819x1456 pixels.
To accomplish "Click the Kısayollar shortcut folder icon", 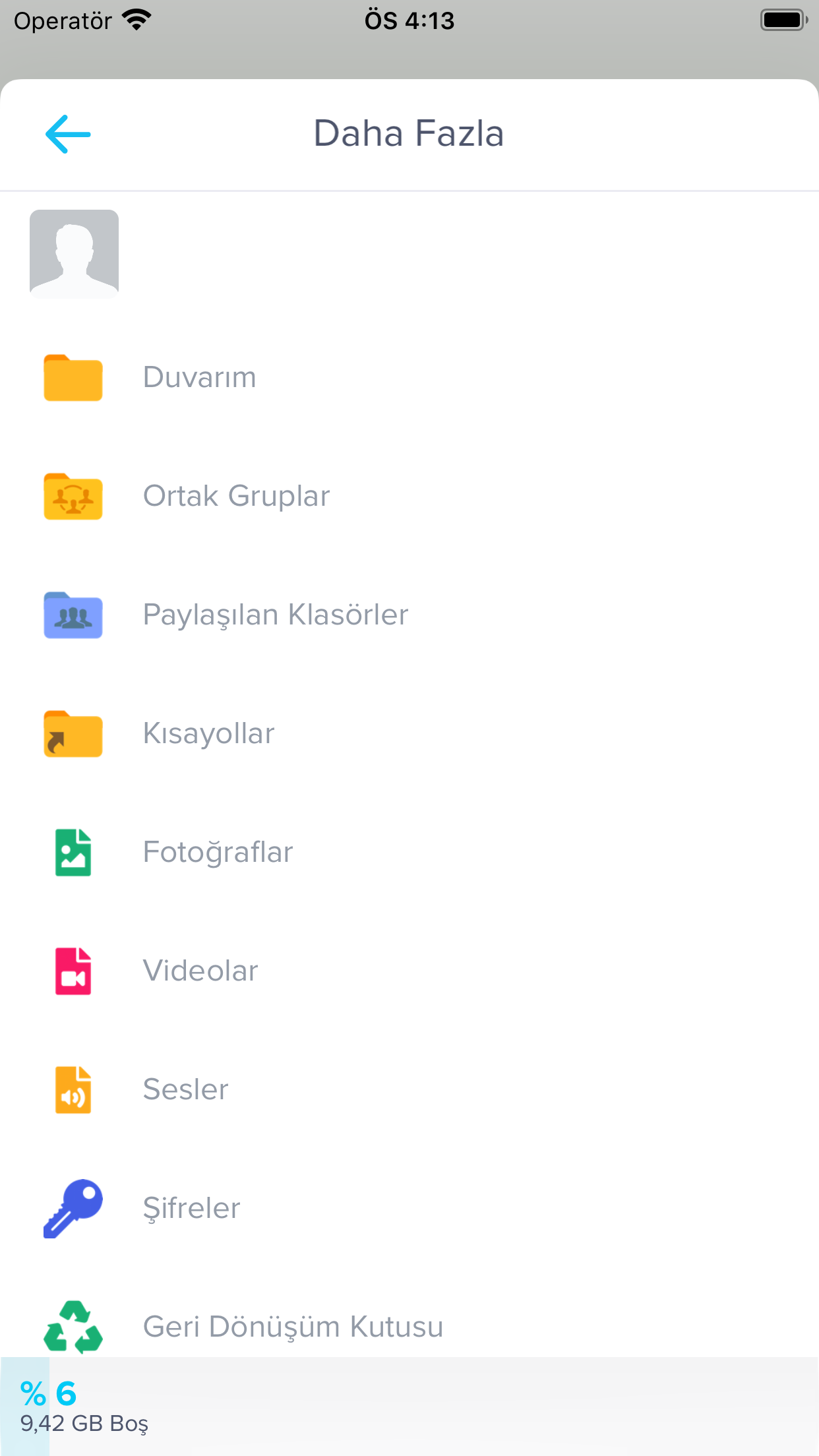I will click(73, 734).
